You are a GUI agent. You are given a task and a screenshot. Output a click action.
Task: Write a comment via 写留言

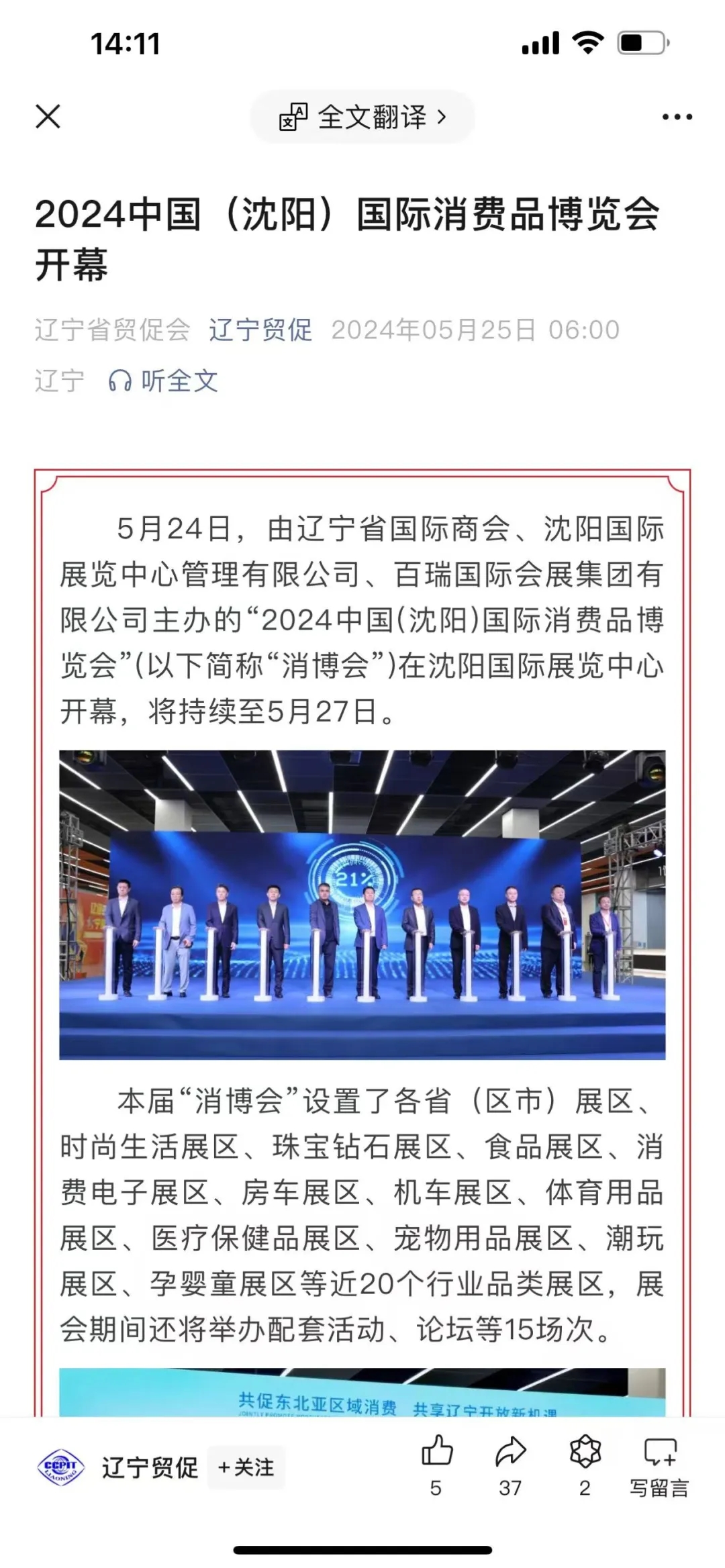(x=659, y=1465)
